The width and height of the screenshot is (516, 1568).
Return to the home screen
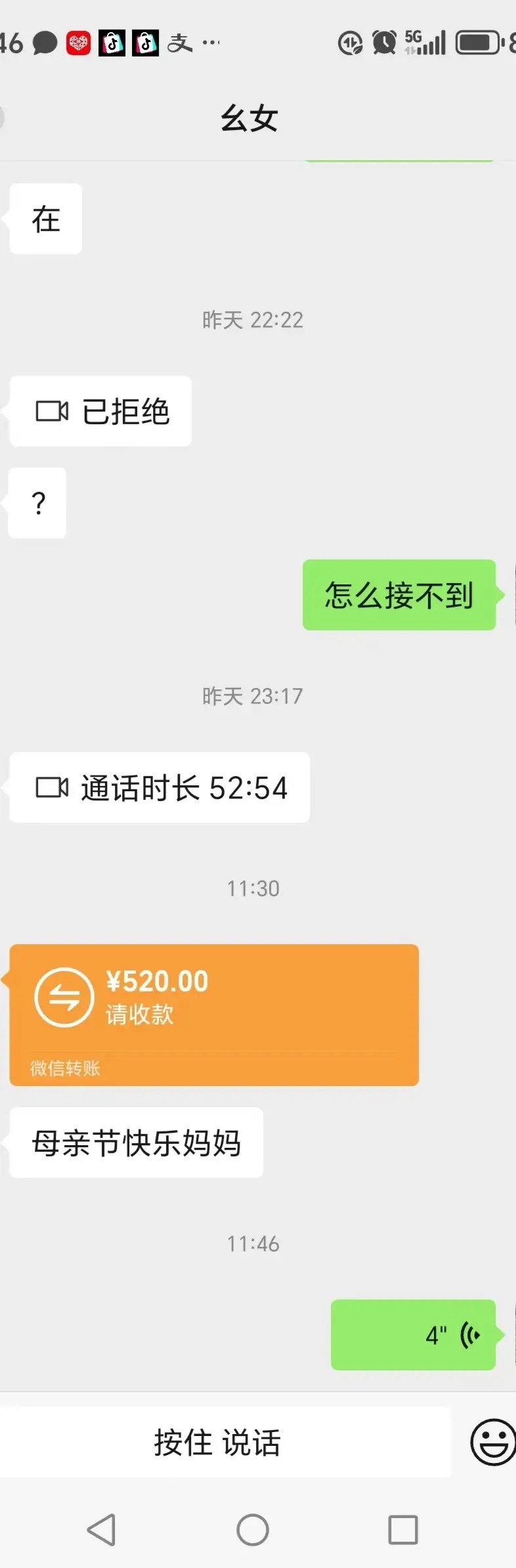click(x=253, y=1530)
